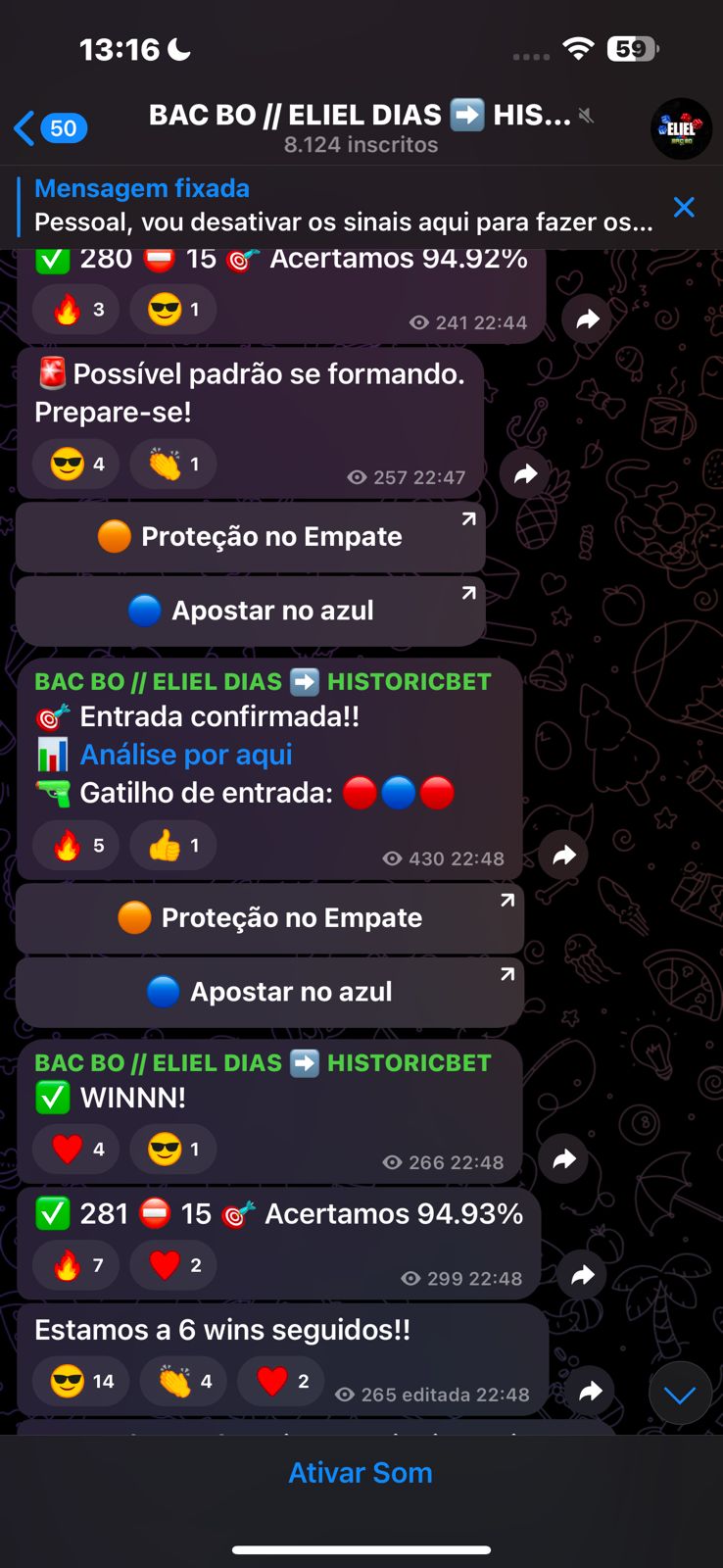Tap Proteção no Empate under Entrada confirmada
Screen dimensions: 723x1568
tap(270, 918)
